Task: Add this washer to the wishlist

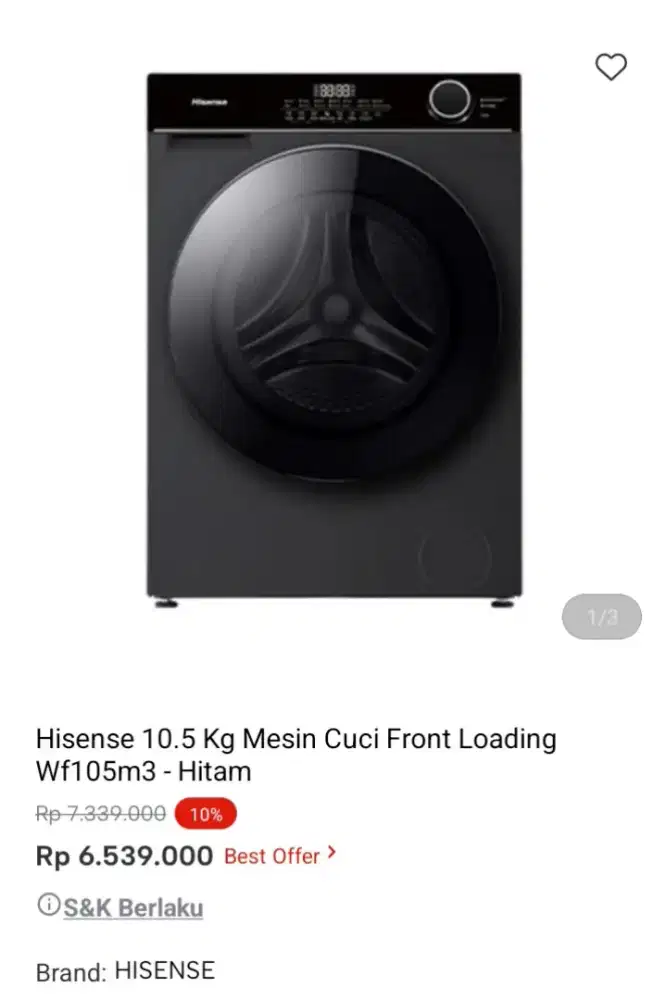Action: [610, 67]
